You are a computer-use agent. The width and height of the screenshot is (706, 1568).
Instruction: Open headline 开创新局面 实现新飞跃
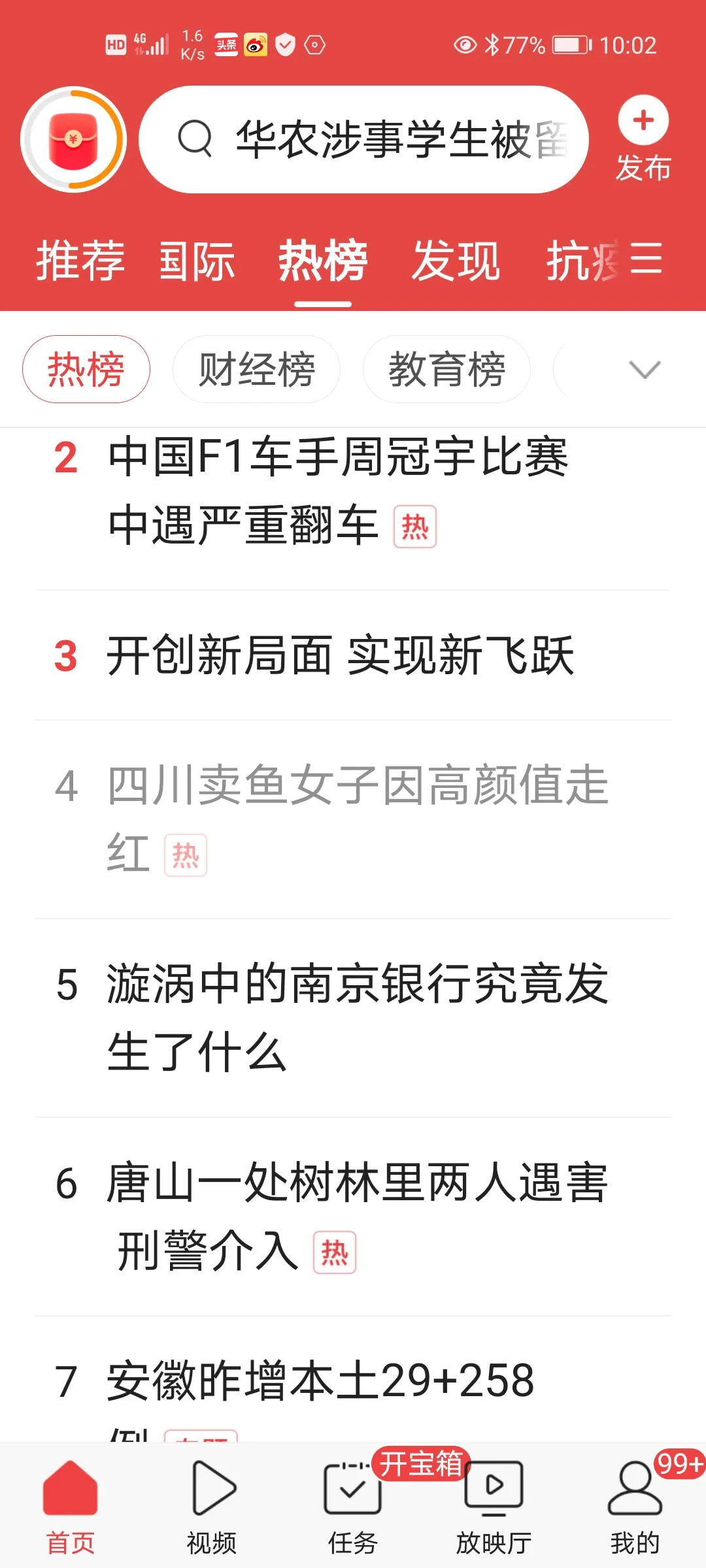tap(340, 656)
